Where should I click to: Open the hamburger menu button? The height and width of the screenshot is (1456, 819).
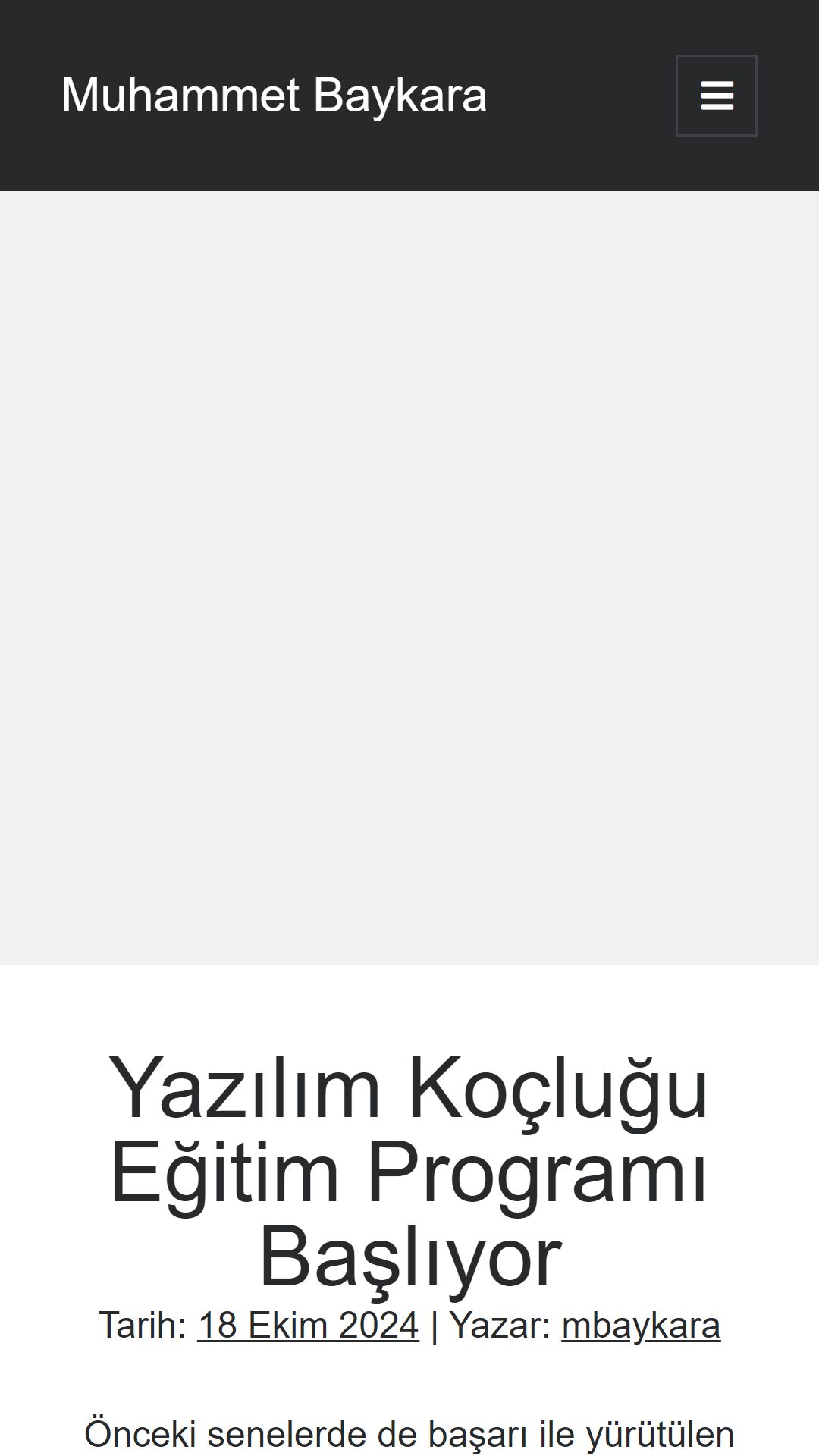[716, 96]
